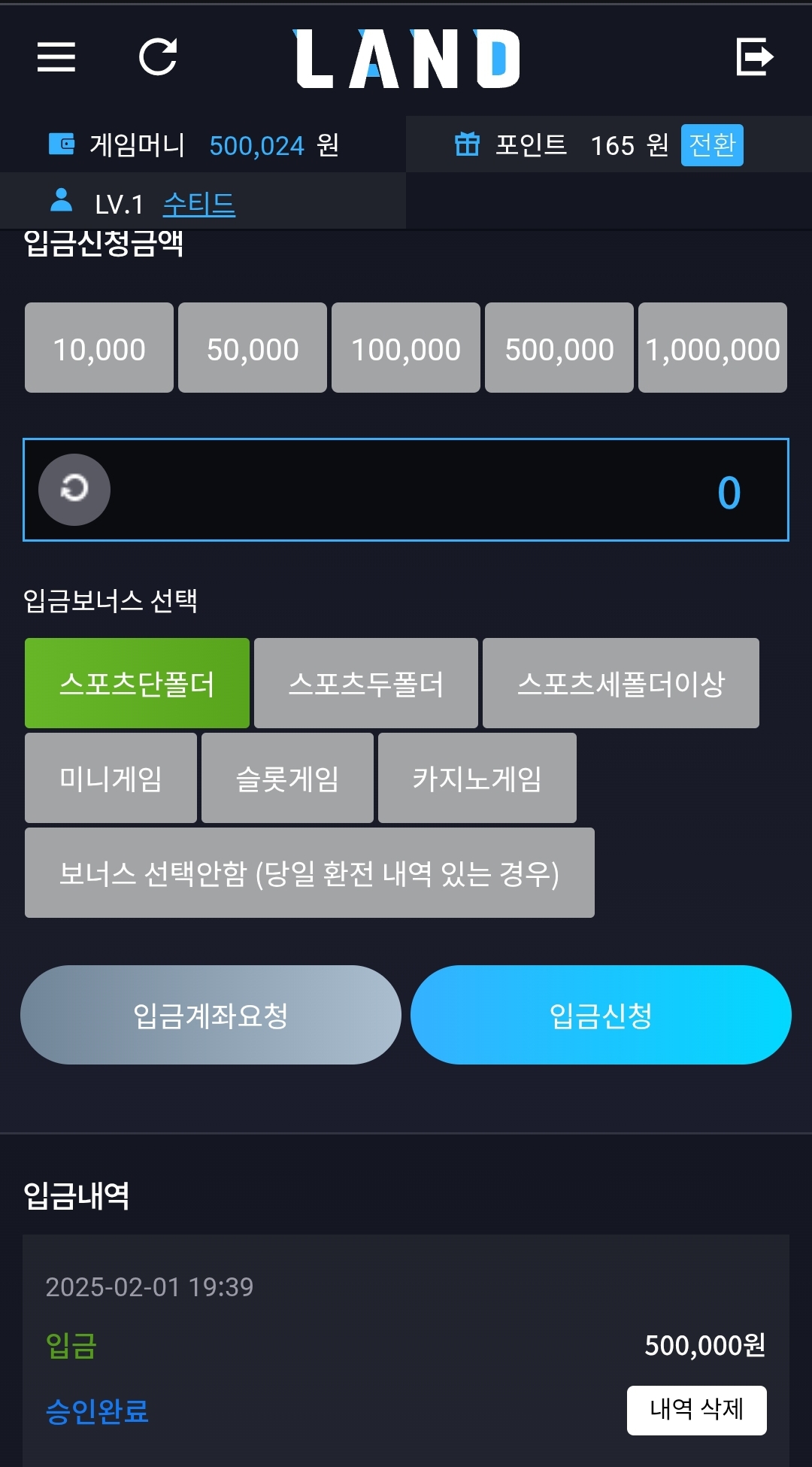Choose the 슬롯게임 bonus
The width and height of the screenshot is (812, 1467).
click(x=287, y=778)
